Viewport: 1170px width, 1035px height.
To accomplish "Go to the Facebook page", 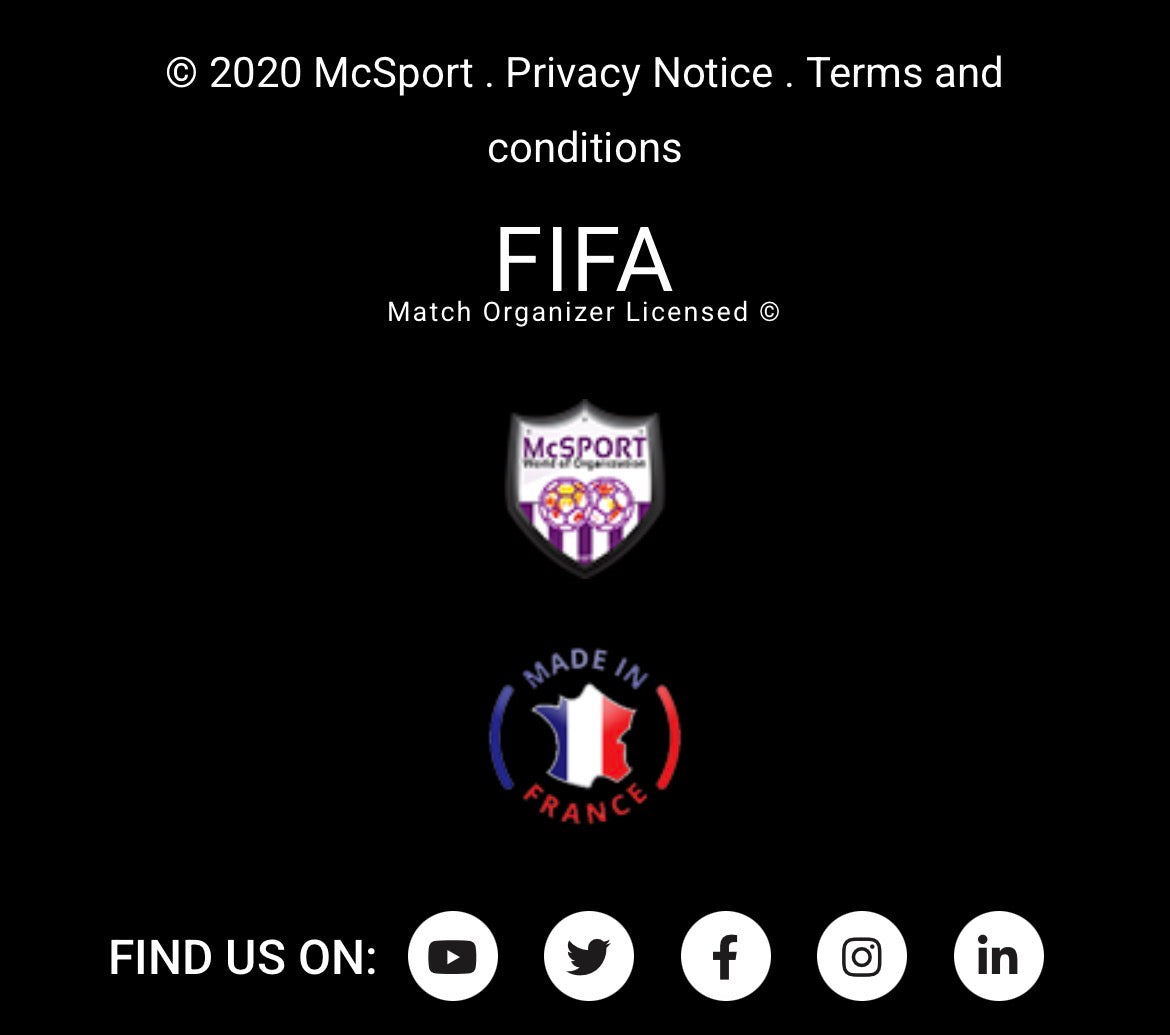I will pos(725,956).
